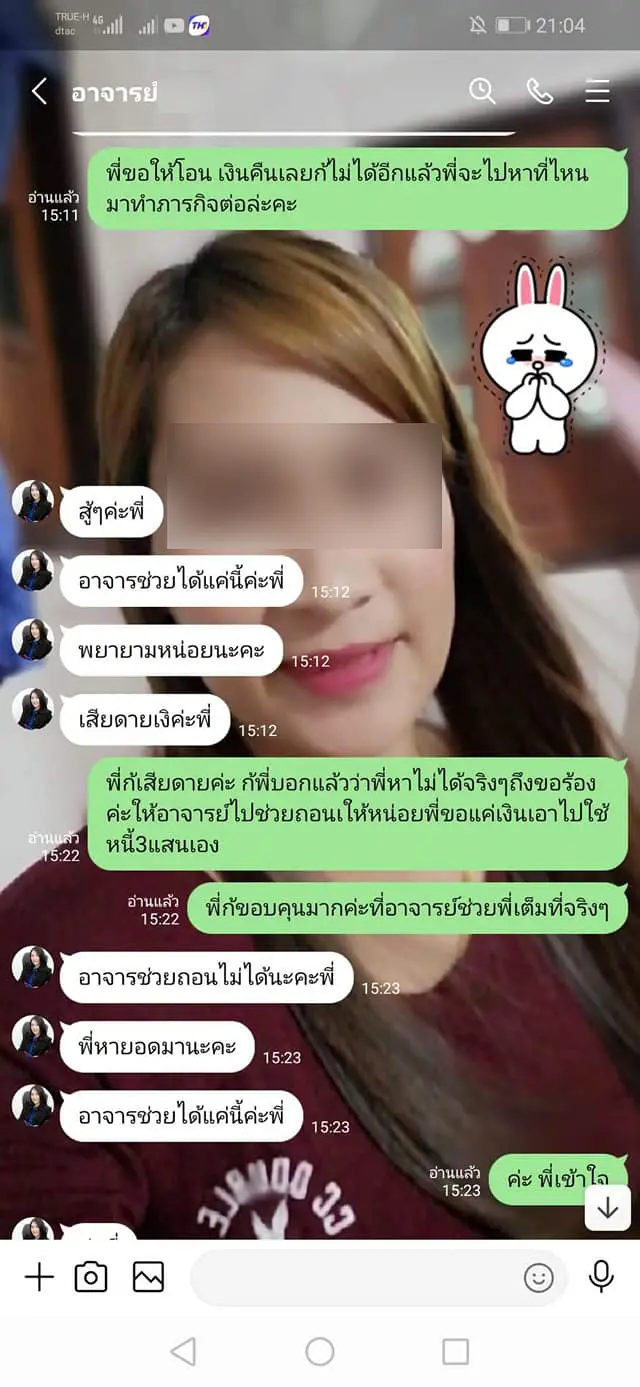Tap system back button

[183, 1352]
